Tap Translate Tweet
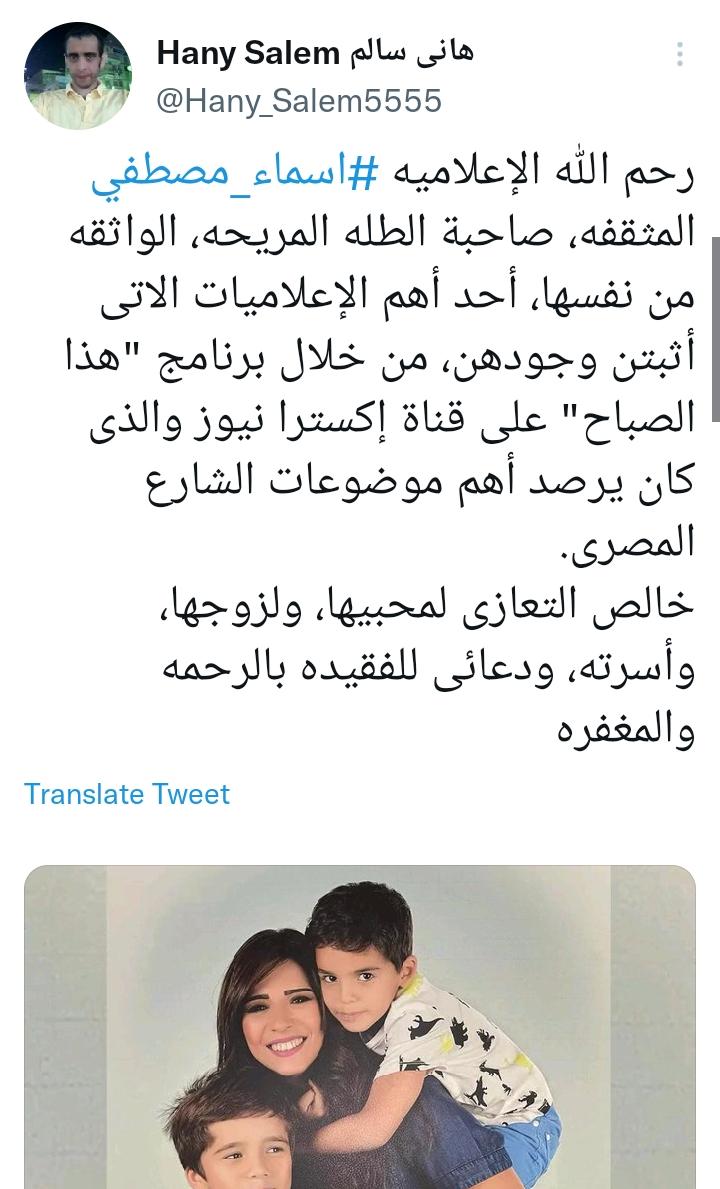 [127, 794]
